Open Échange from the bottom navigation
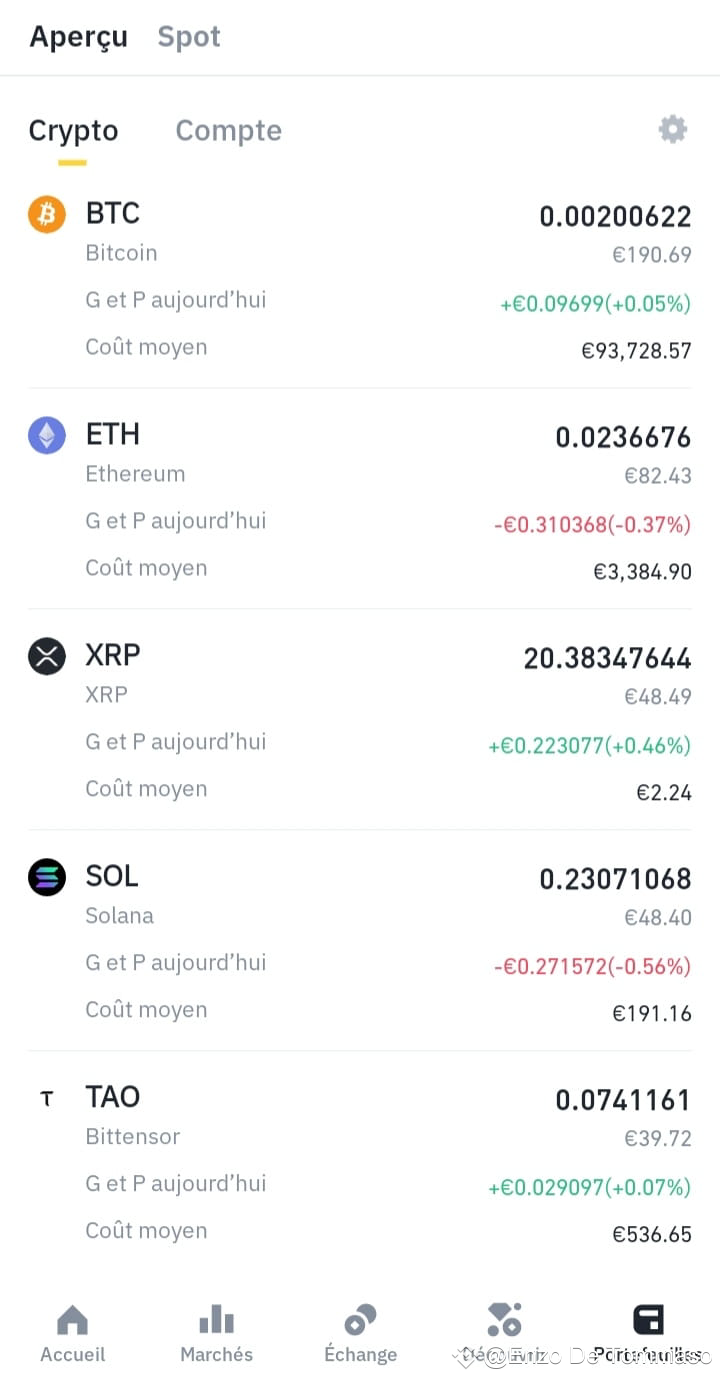This screenshot has height=1378, width=720. (360, 1330)
